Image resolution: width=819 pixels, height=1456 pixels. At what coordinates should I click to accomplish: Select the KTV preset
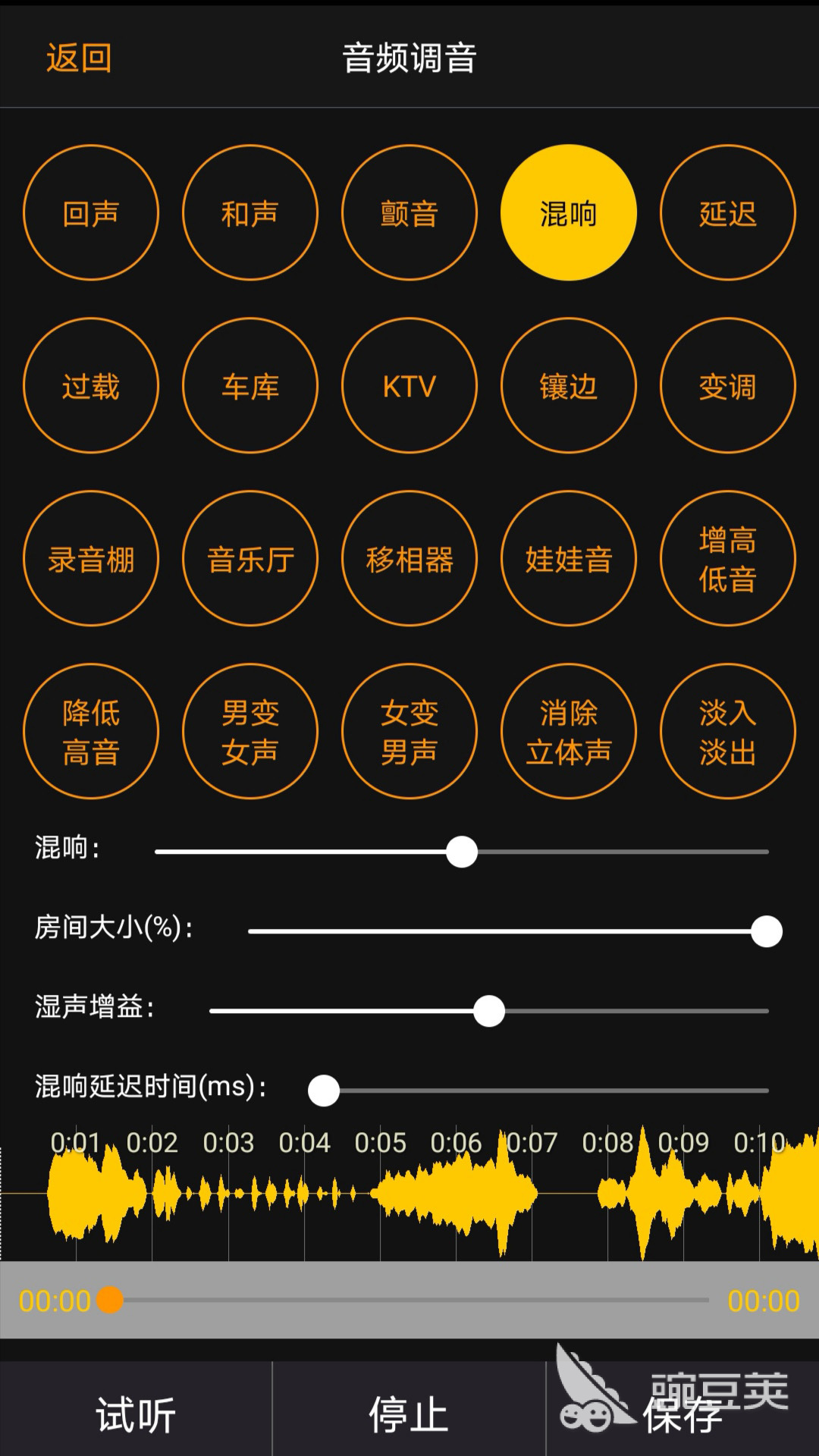point(409,385)
